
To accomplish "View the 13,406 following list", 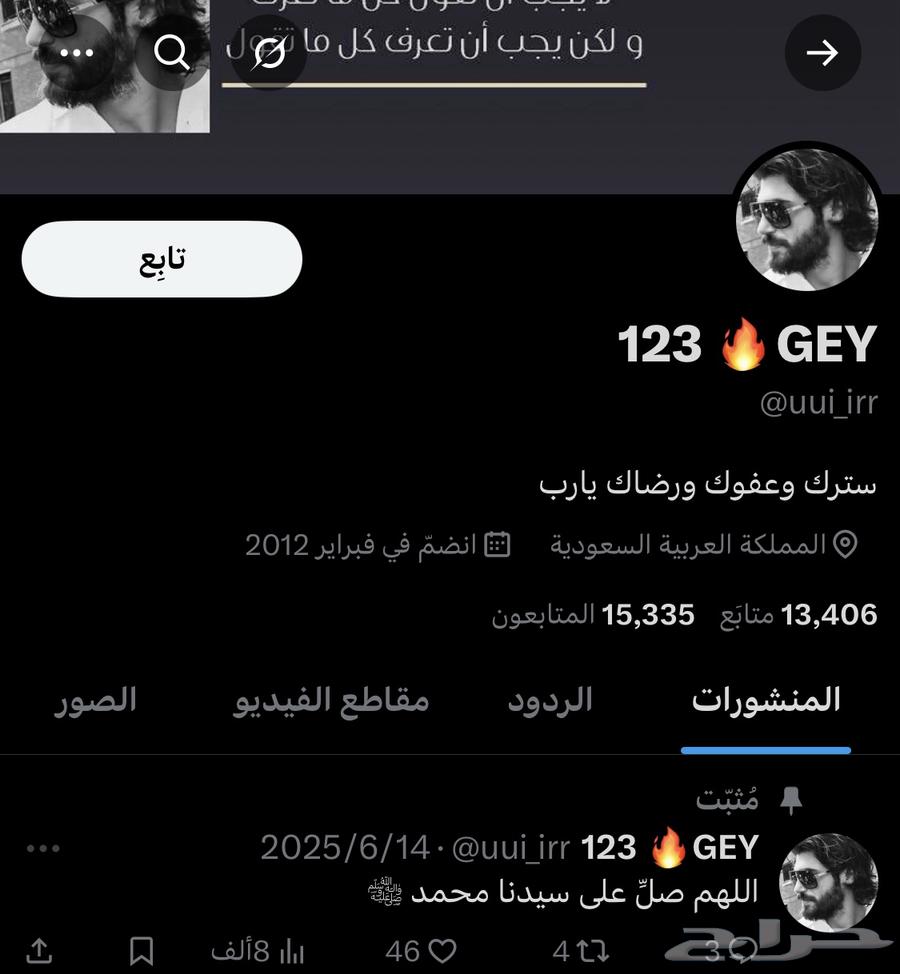I will point(799,615).
